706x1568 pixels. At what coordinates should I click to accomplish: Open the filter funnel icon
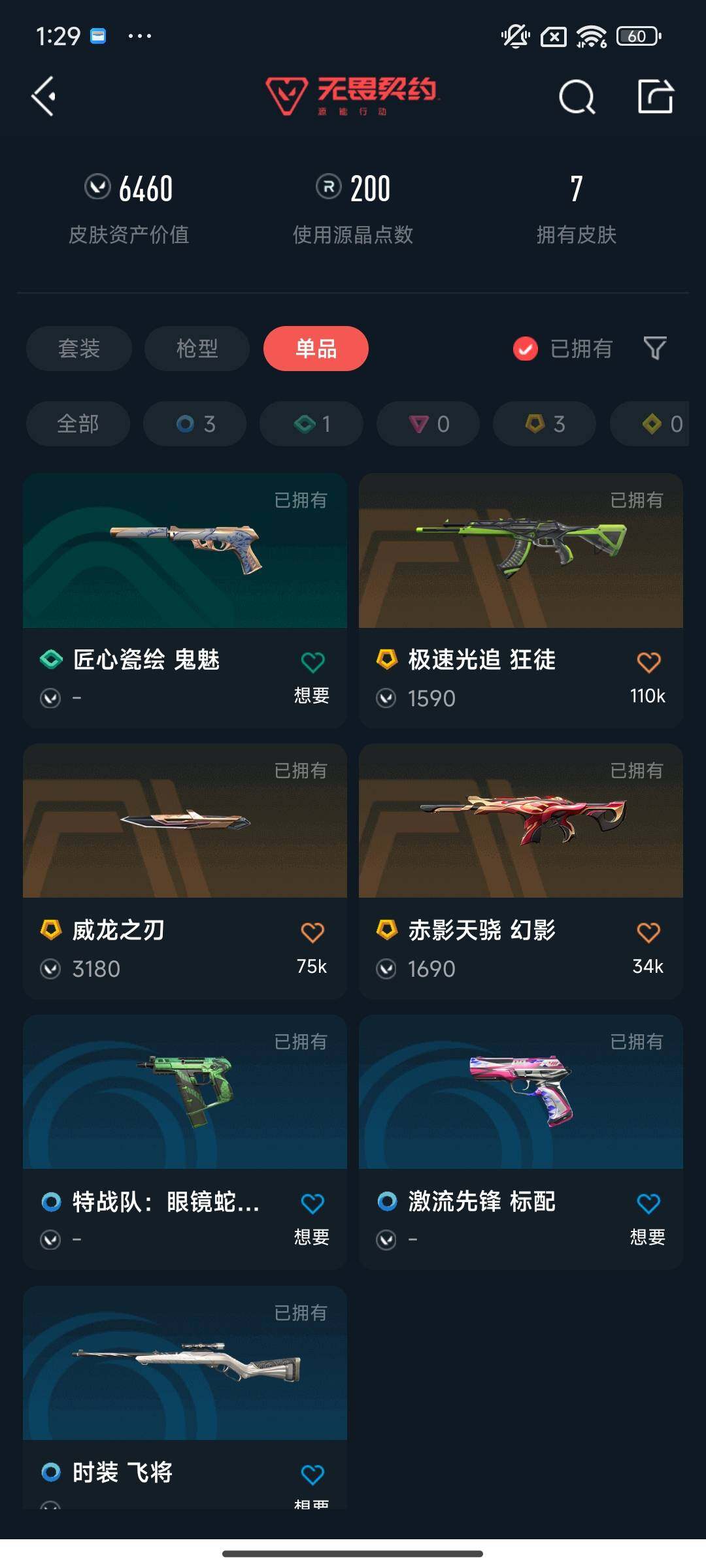656,349
